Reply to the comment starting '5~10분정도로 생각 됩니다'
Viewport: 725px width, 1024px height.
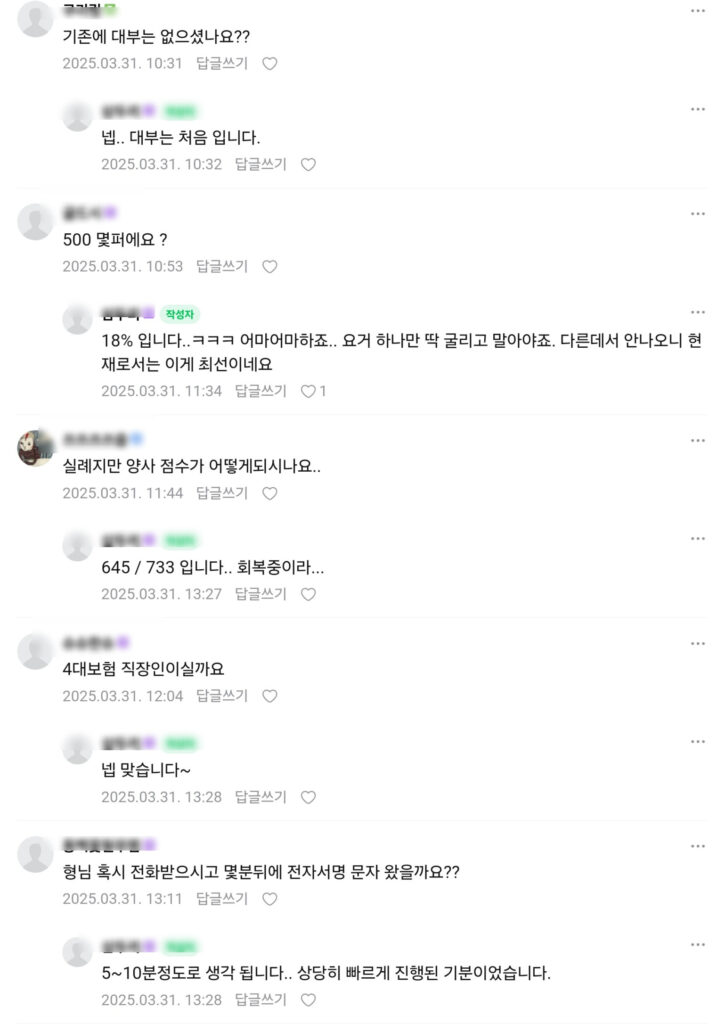coord(260,1000)
